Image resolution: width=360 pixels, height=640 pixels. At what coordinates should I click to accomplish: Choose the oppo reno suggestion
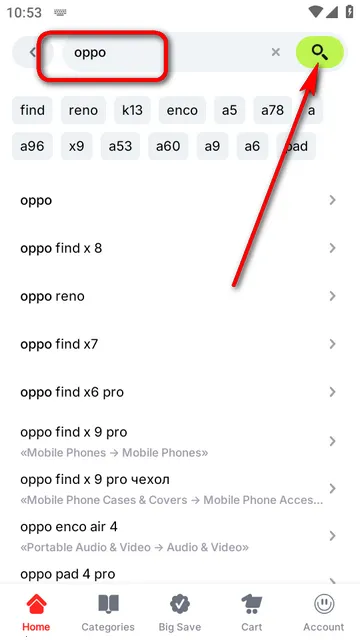click(178, 296)
